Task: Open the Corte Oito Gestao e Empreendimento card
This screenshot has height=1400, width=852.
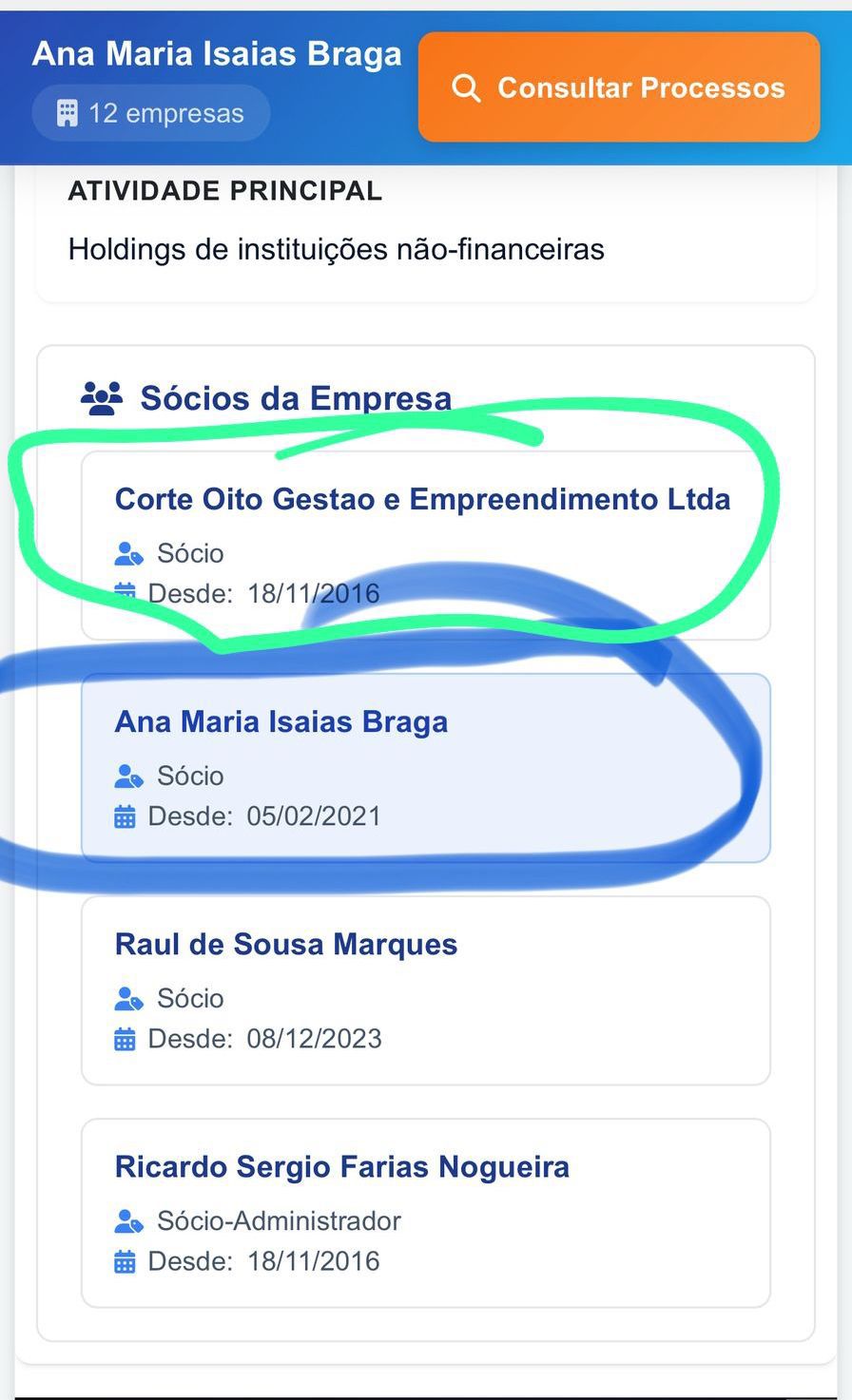Action: tap(426, 546)
